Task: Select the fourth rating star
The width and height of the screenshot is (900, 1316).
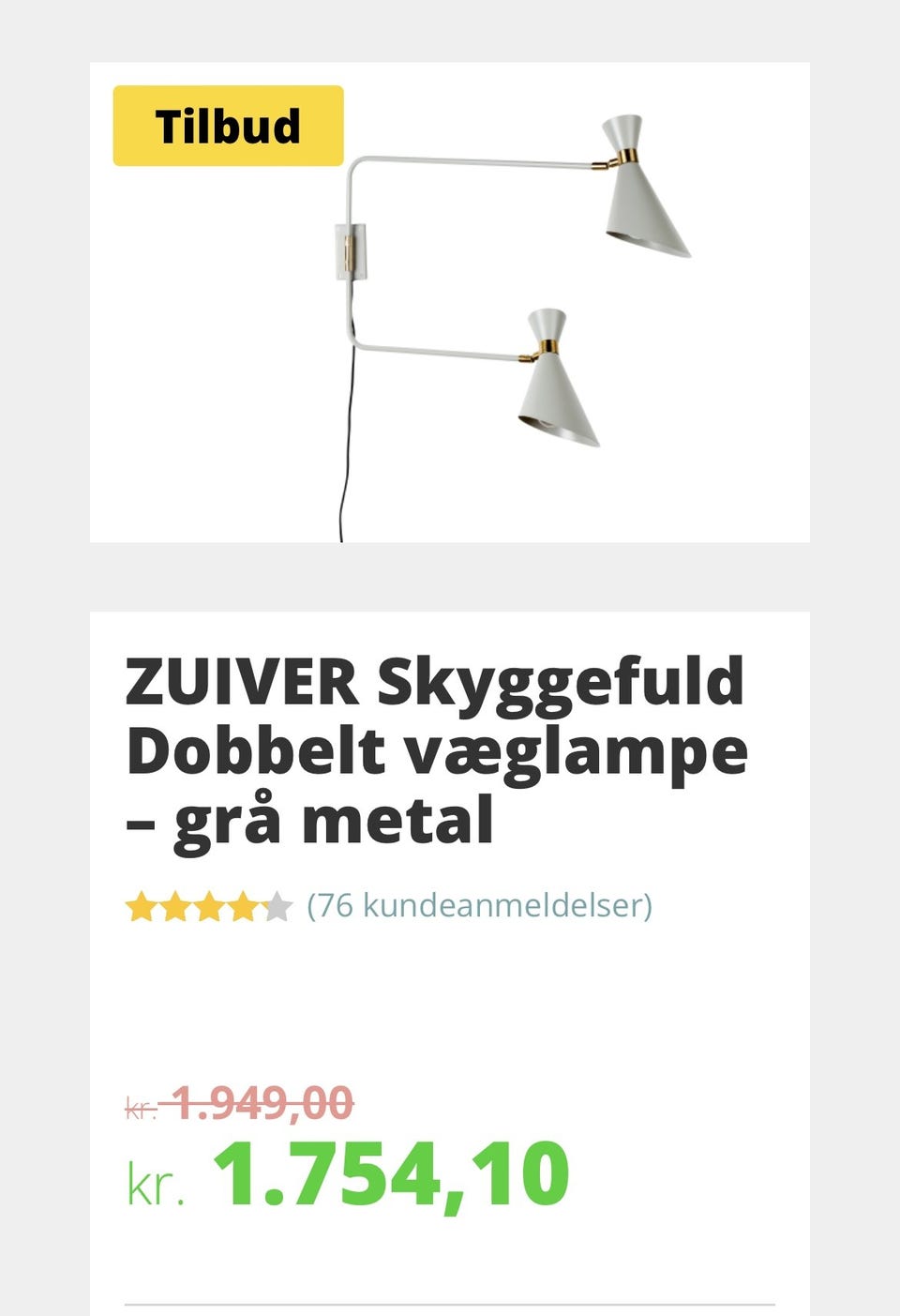Action: (241, 906)
